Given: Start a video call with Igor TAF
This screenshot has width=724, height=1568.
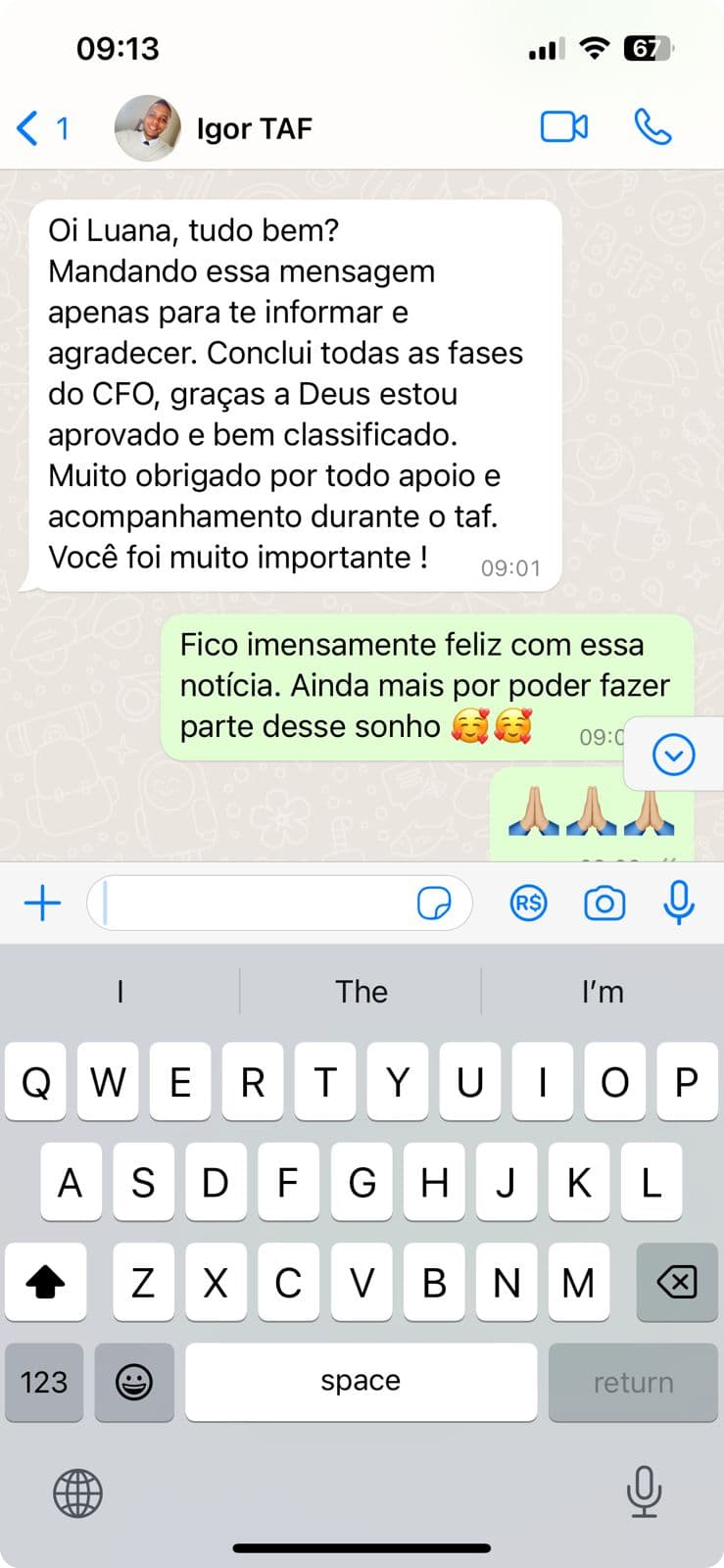Looking at the screenshot, I should click(563, 127).
